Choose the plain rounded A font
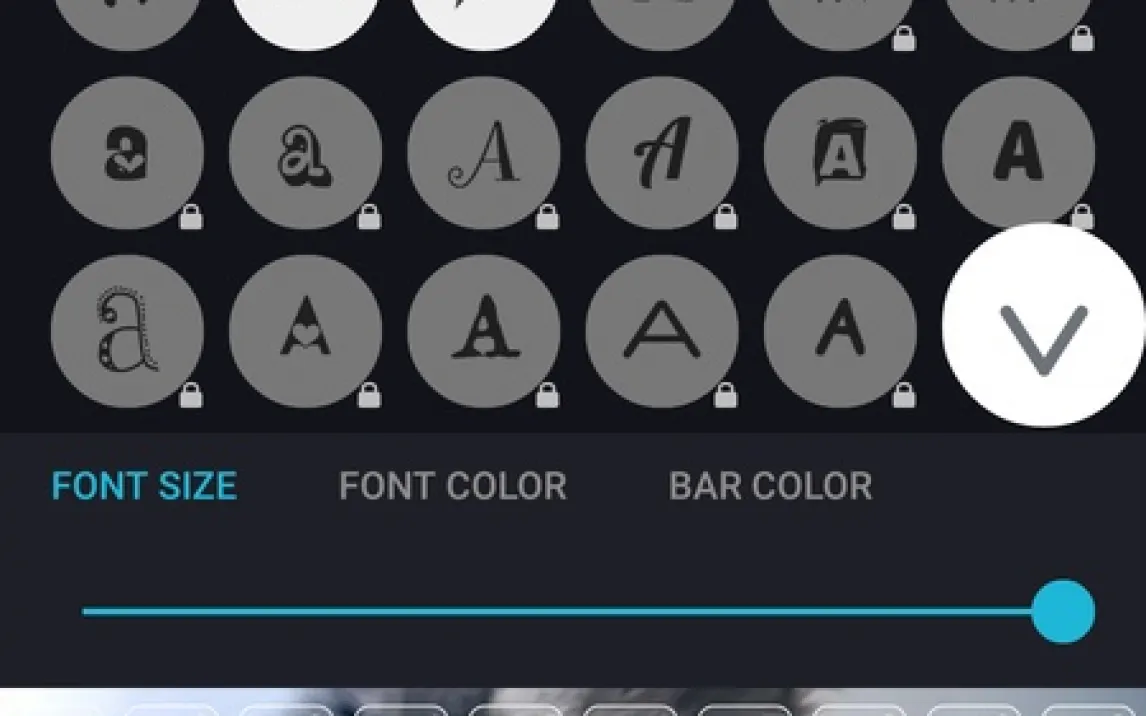Viewport: 1146px width, 716px height. point(840,330)
